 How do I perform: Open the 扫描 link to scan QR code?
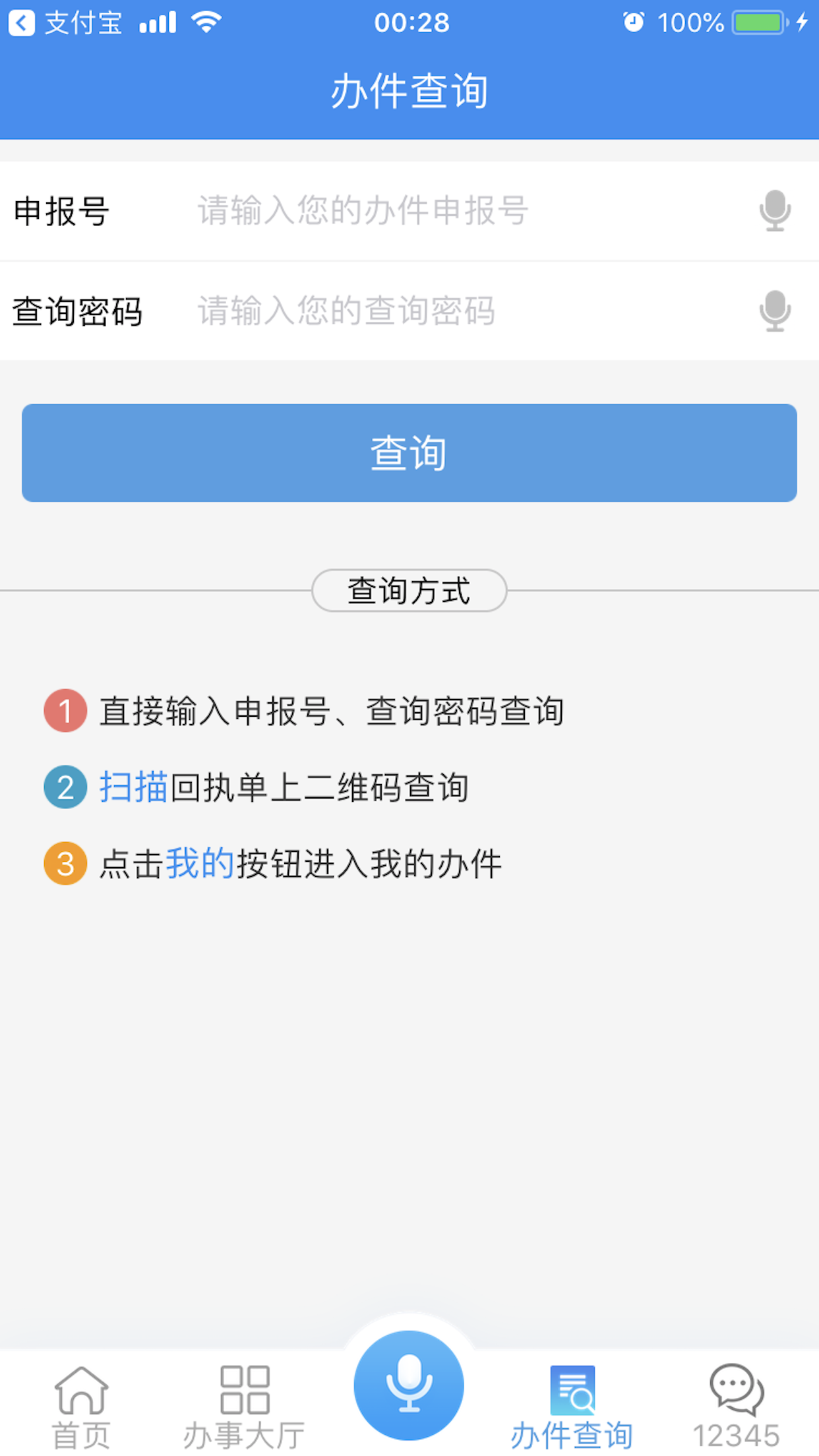134,787
